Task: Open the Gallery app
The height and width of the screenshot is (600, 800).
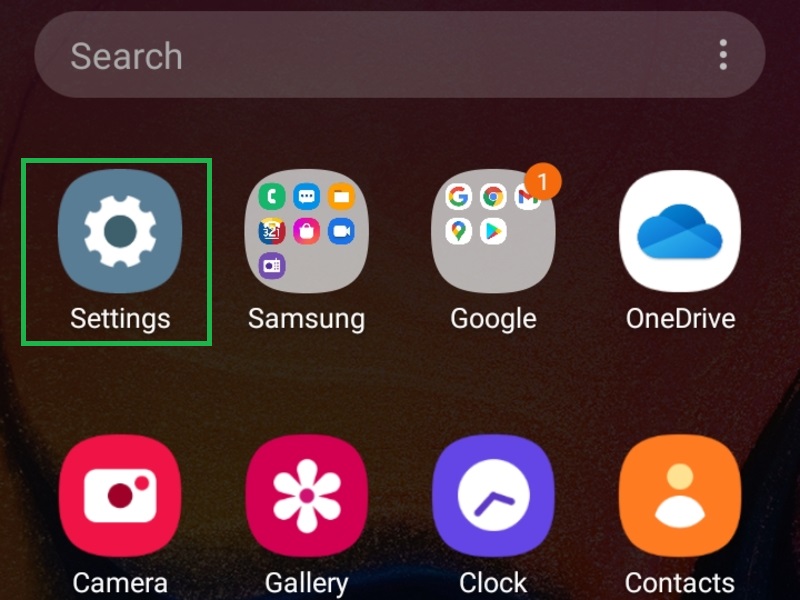Action: point(306,496)
